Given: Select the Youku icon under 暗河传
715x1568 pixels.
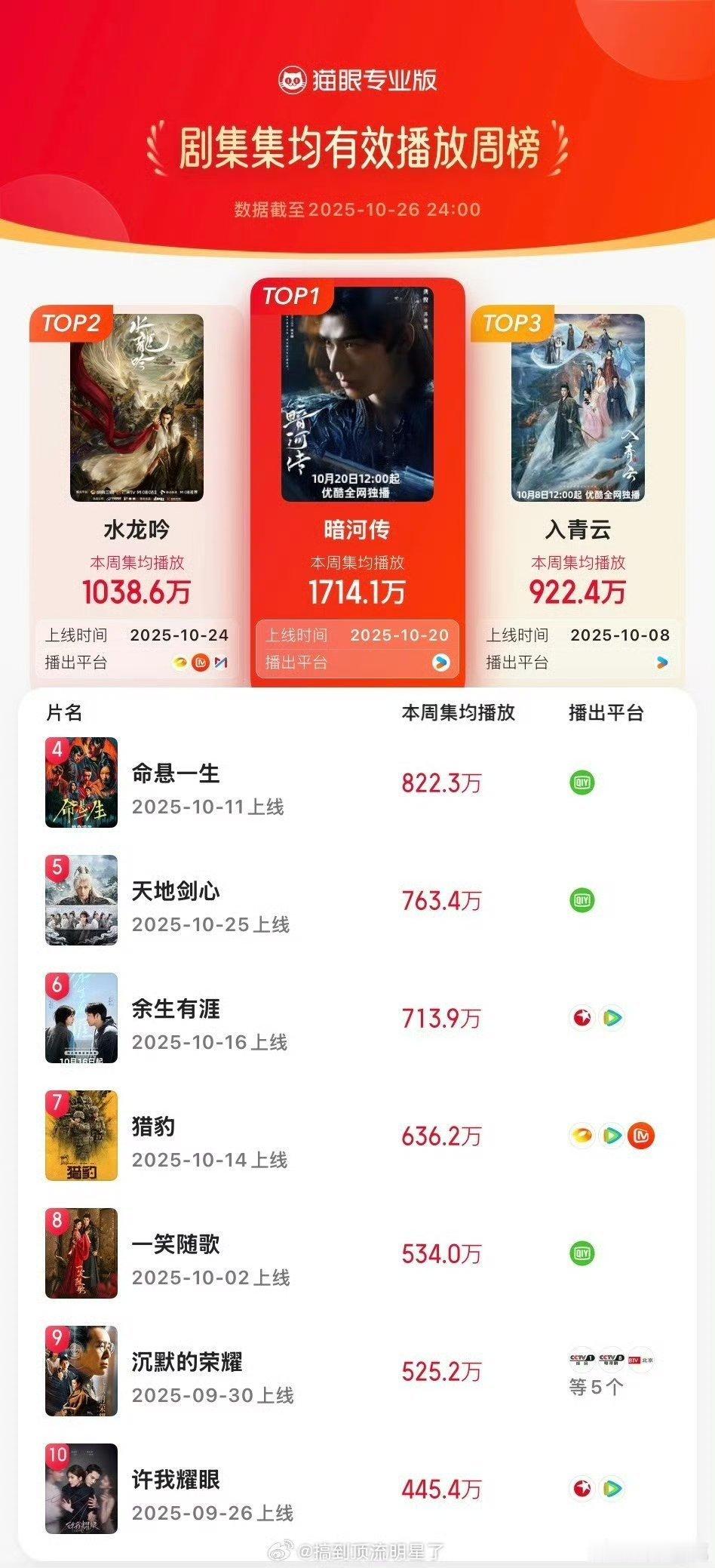Looking at the screenshot, I should [441, 663].
